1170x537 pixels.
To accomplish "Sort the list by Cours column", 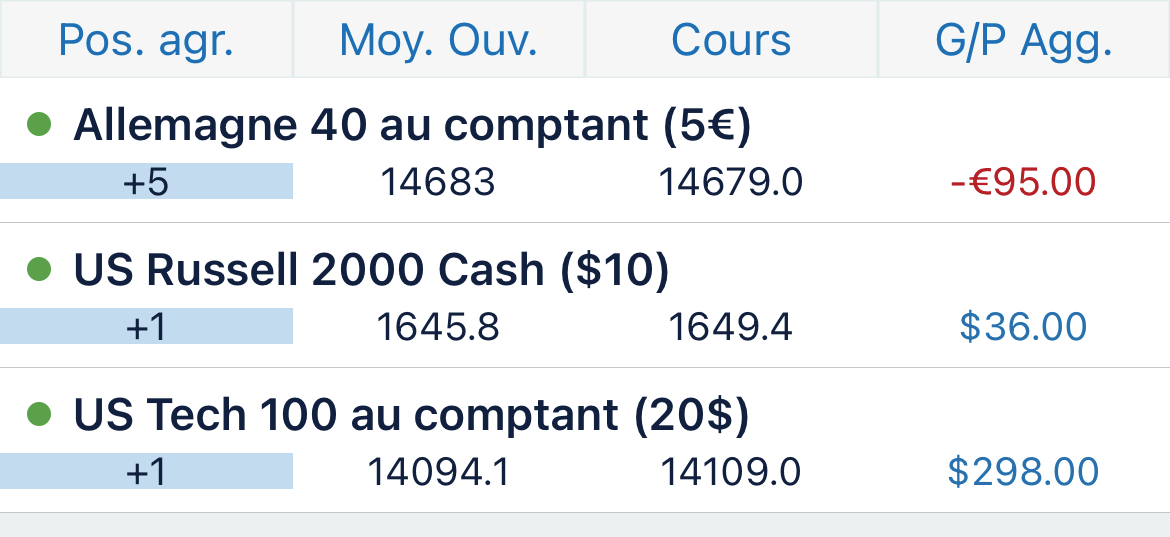I will [x=731, y=40].
